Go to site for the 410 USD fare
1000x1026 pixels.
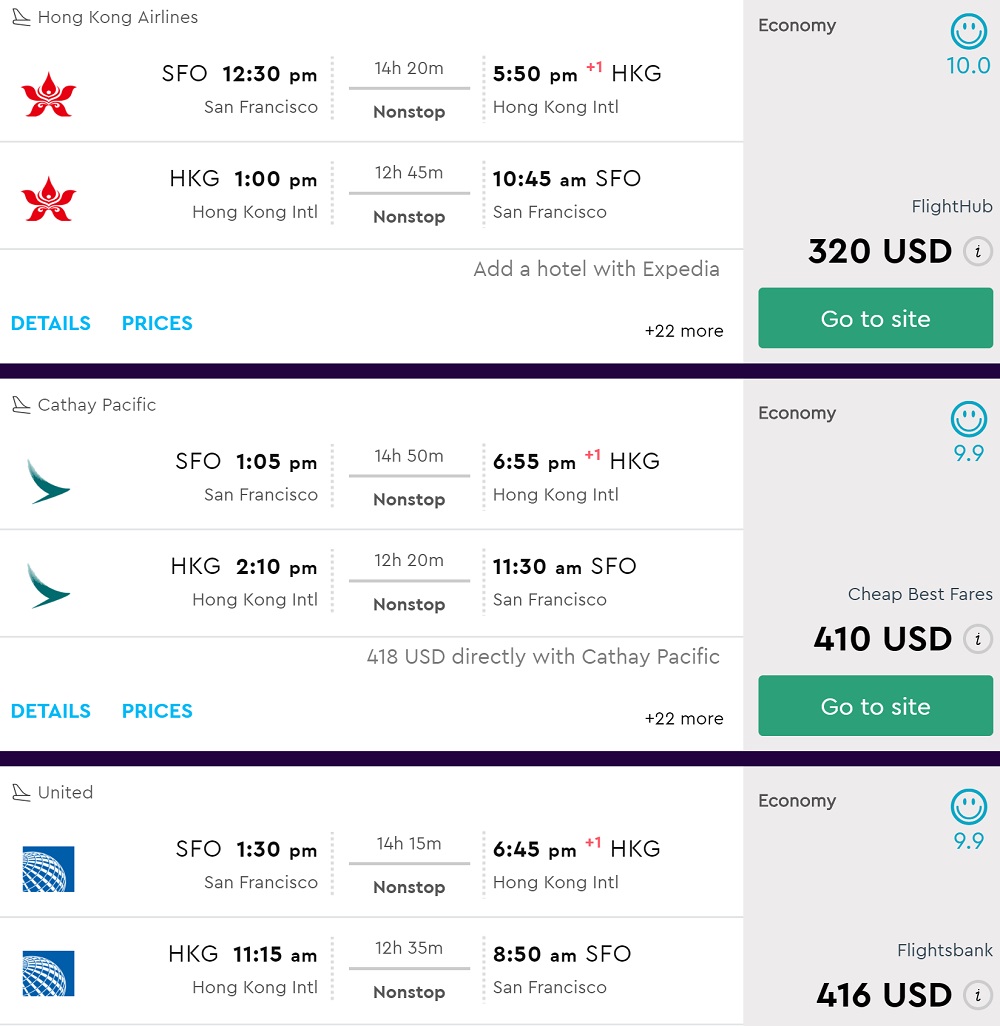click(875, 707)
